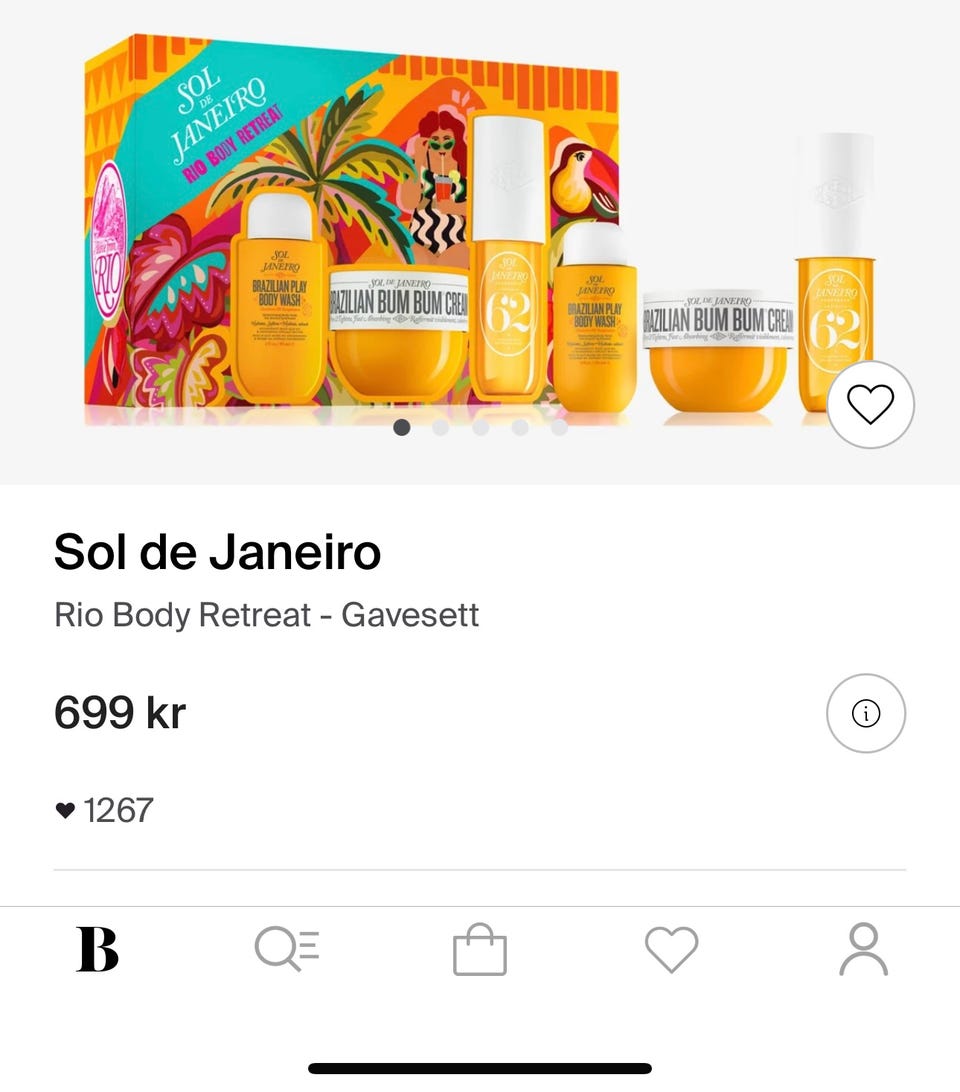The height and width of the screenshot is (1092, 960).
Task: Open the account profile icon
Action: click(864, 948)
